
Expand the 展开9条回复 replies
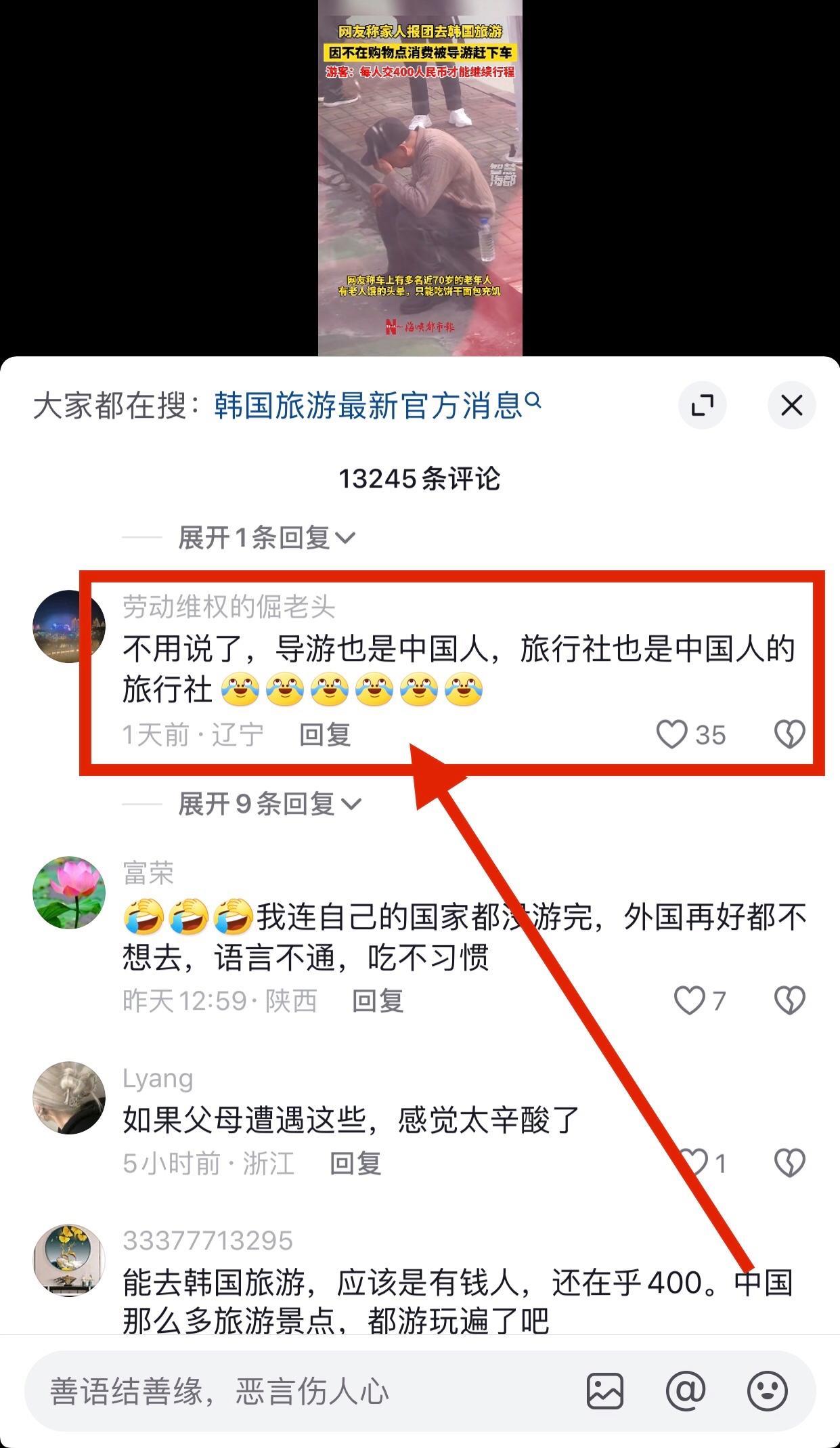coord(269,804)
